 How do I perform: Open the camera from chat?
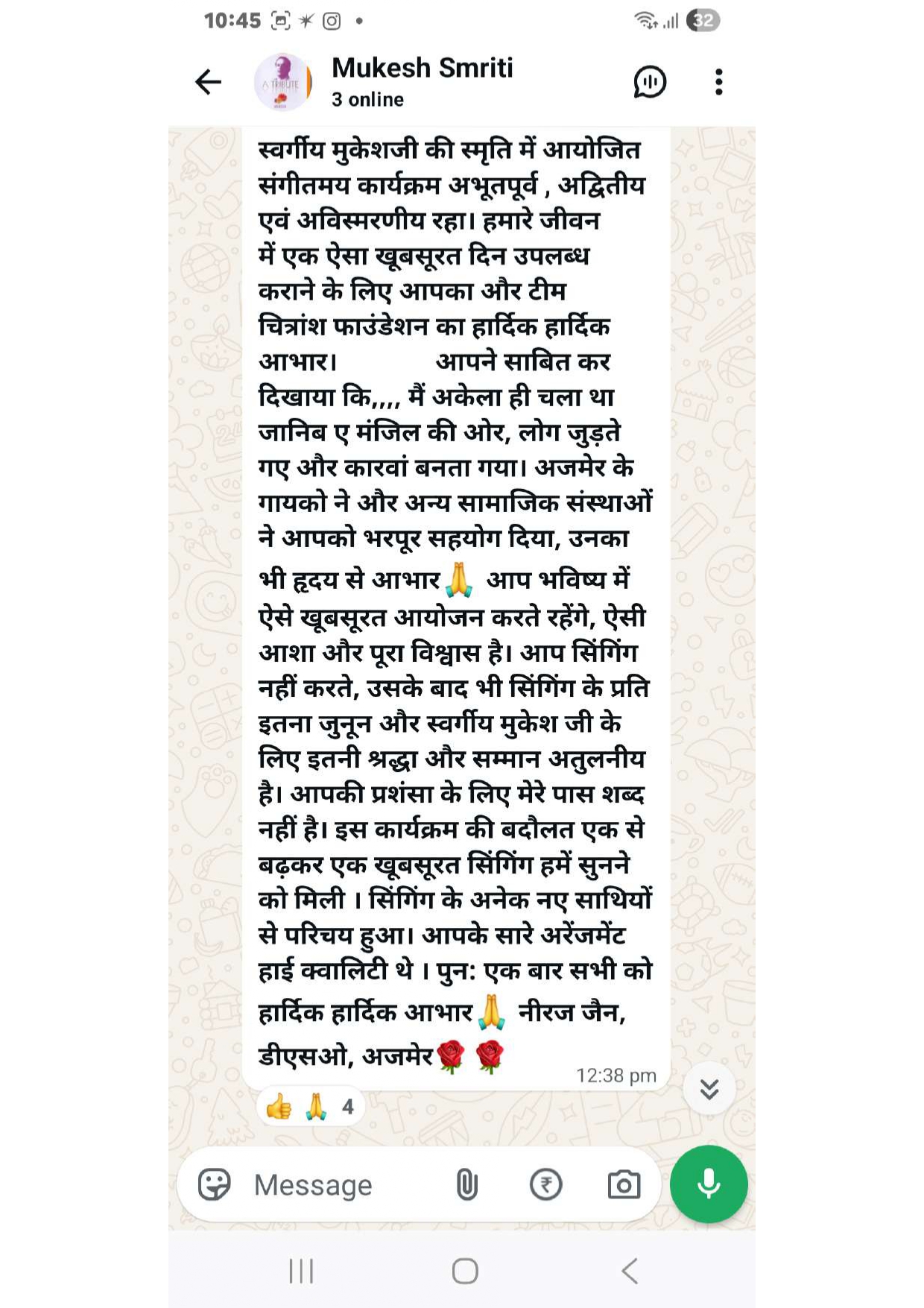[x=624, y=1184]
